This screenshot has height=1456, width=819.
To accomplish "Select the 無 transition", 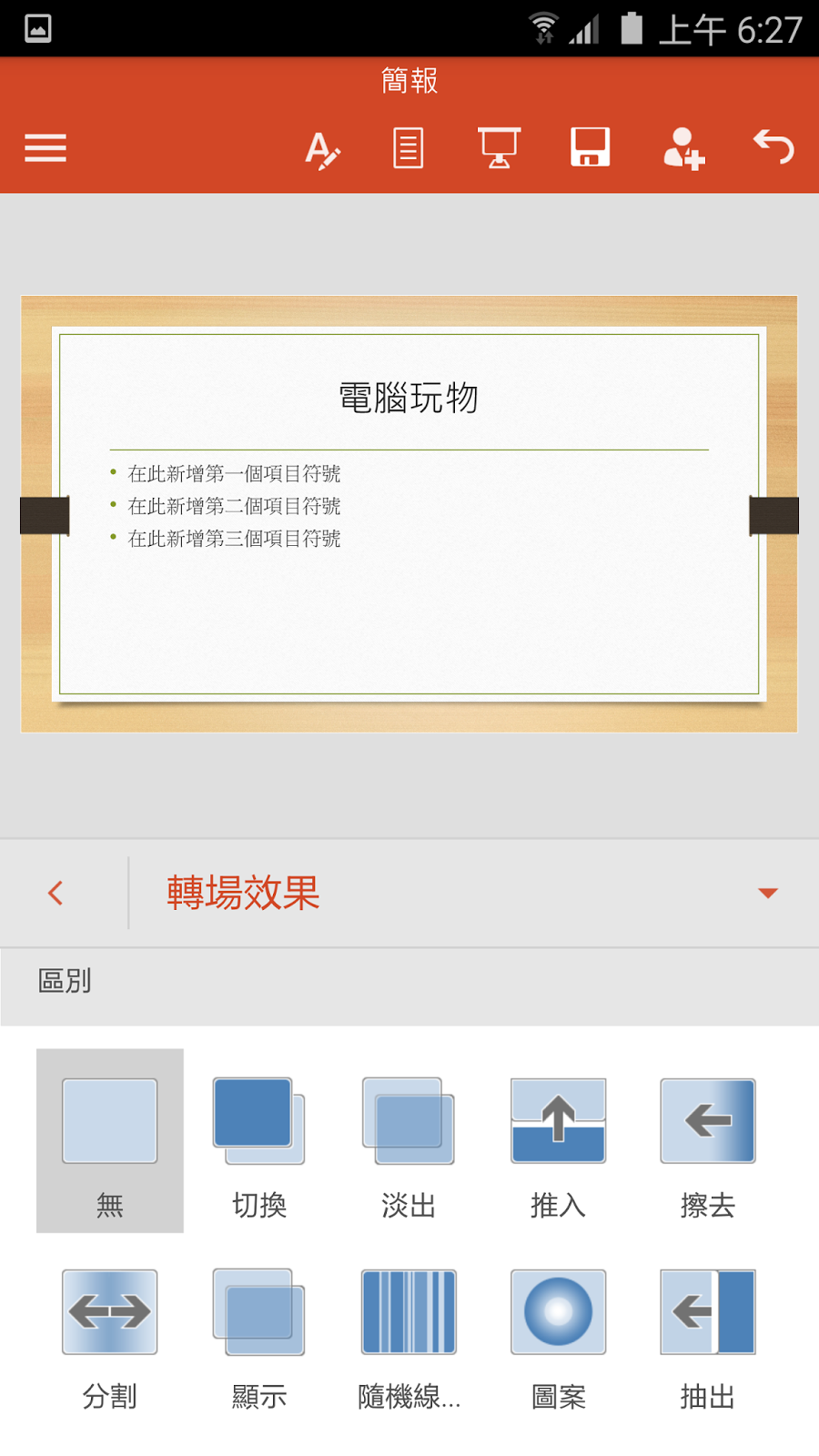I will tap(110, 1140).
